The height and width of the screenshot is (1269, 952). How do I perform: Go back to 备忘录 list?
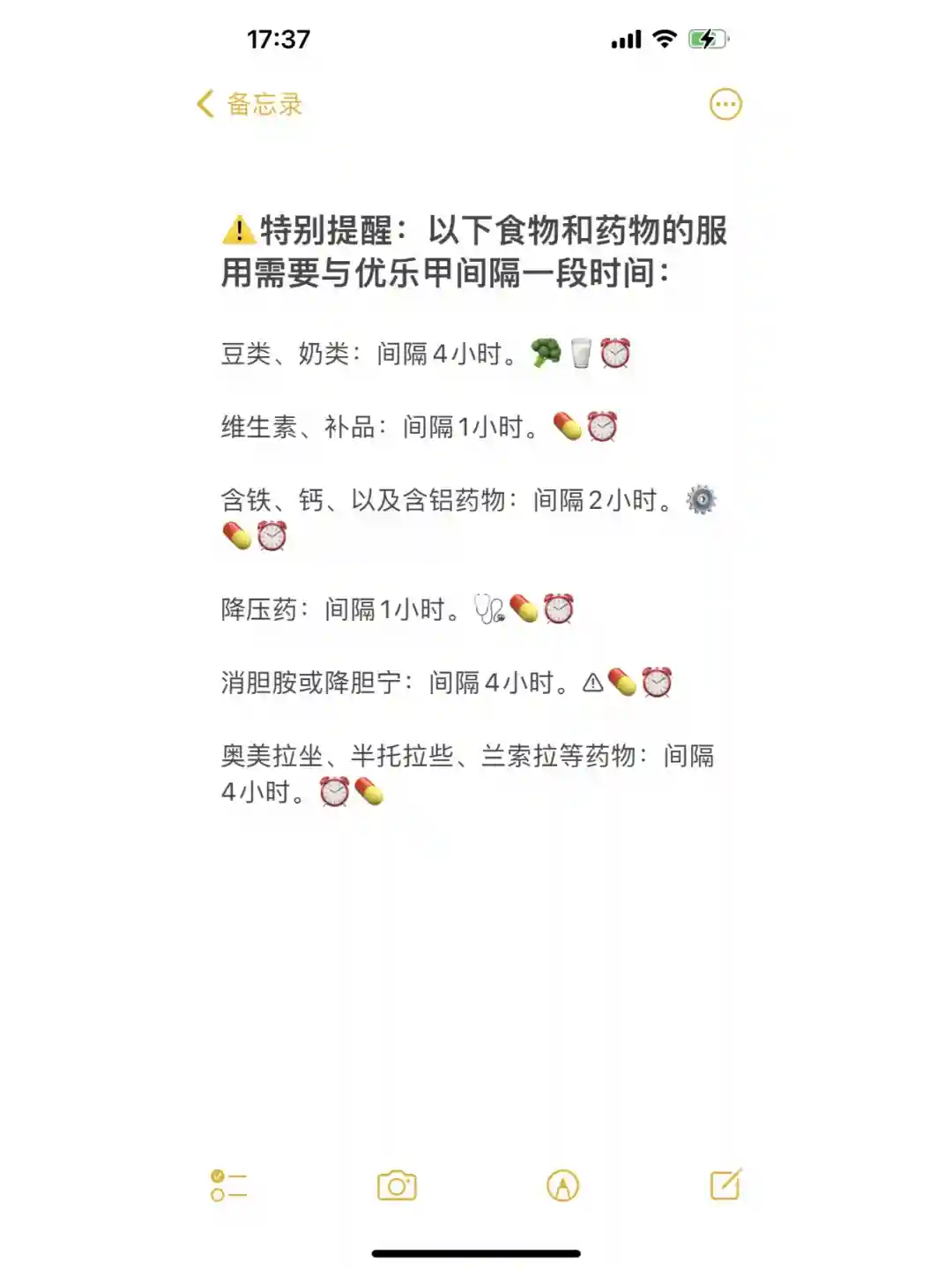(x=249, y=104)
